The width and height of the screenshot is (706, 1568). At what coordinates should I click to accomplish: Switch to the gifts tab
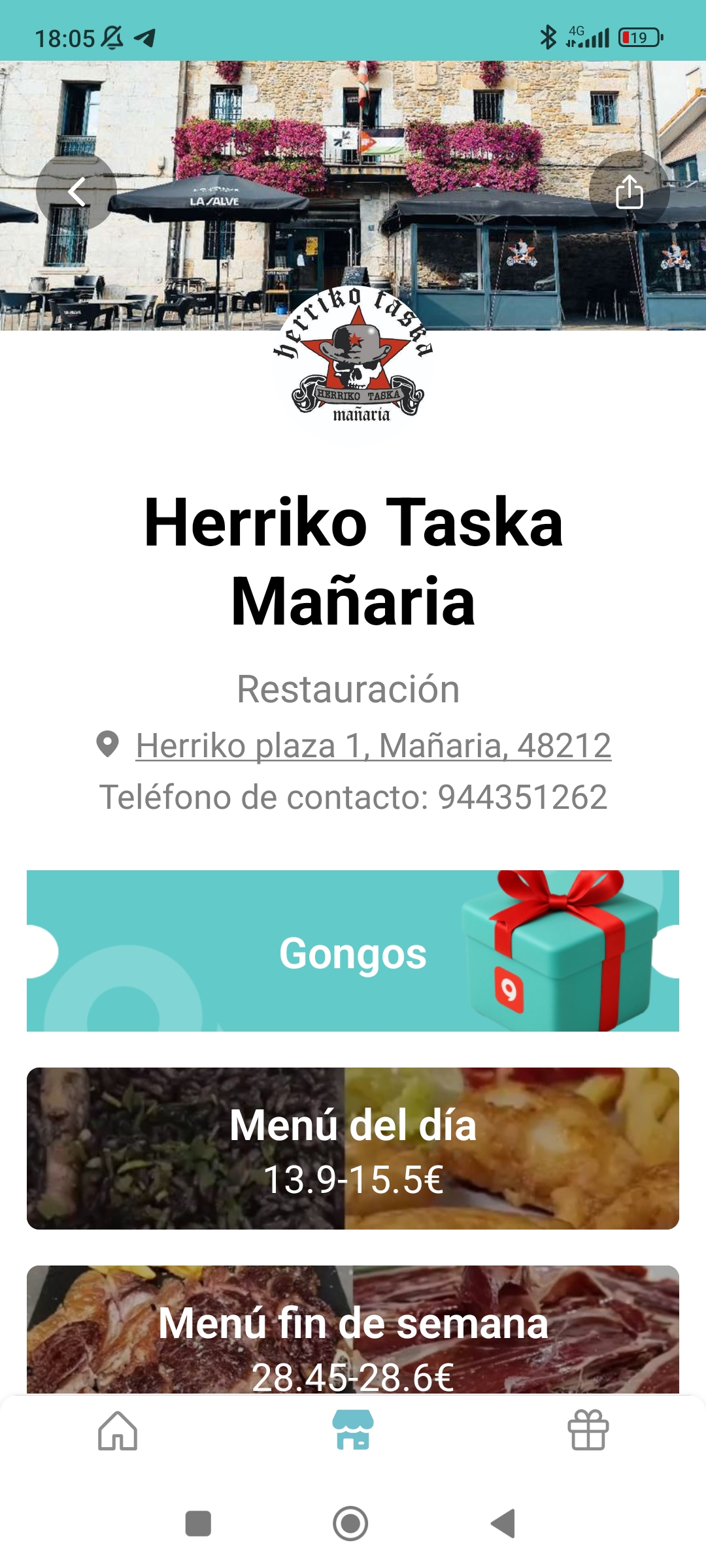coord(588,1430)
